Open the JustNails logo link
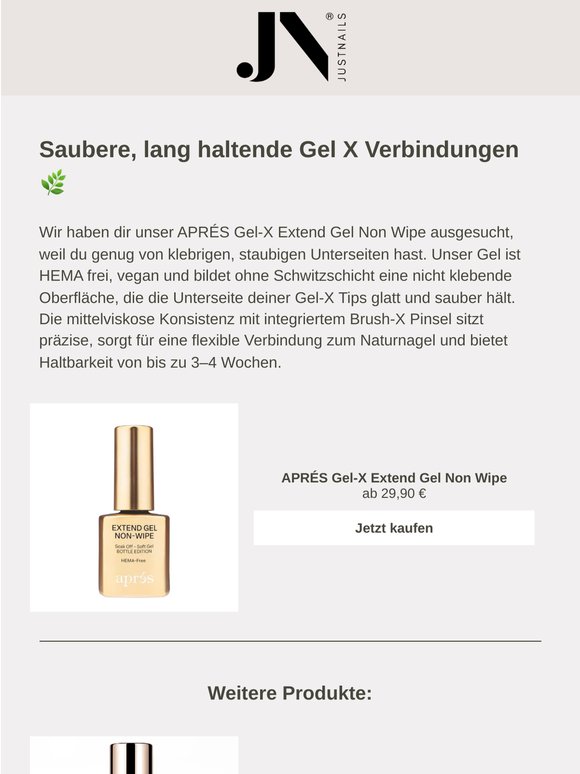The height and width of the screenshot is (774, 580). tap(291, 47)
